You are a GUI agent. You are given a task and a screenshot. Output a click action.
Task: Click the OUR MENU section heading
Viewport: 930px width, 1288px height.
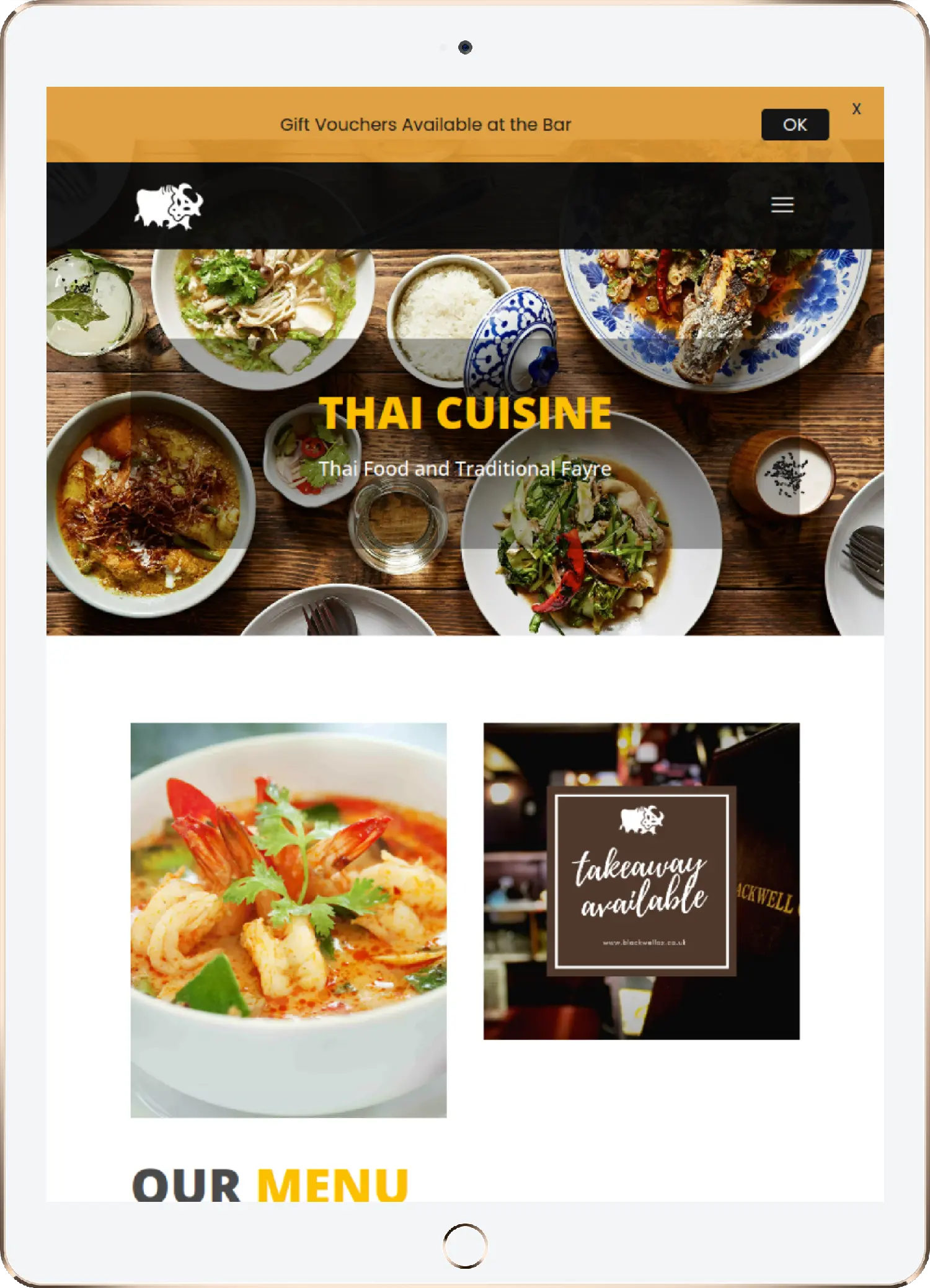(x=269, y=1183)
